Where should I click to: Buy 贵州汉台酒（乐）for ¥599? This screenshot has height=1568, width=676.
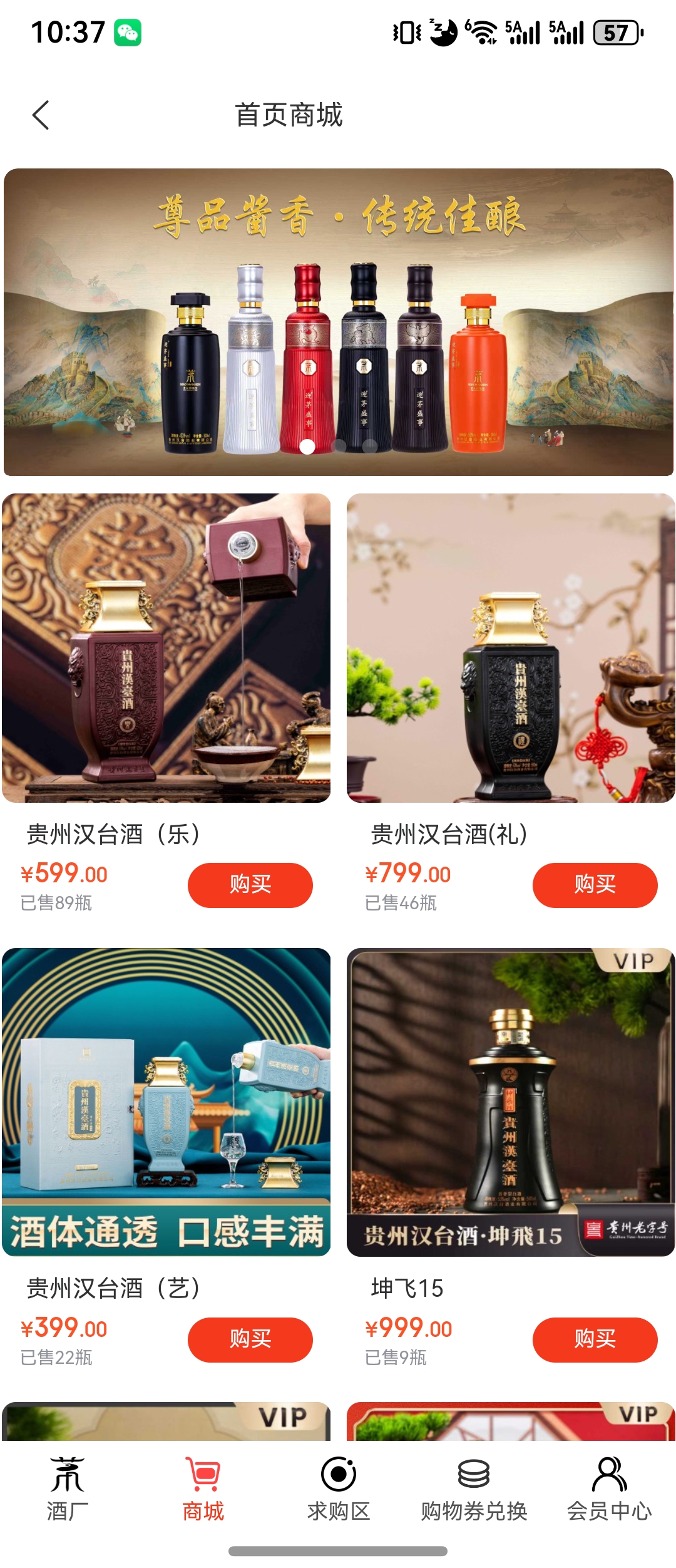[x=250, y=885]
